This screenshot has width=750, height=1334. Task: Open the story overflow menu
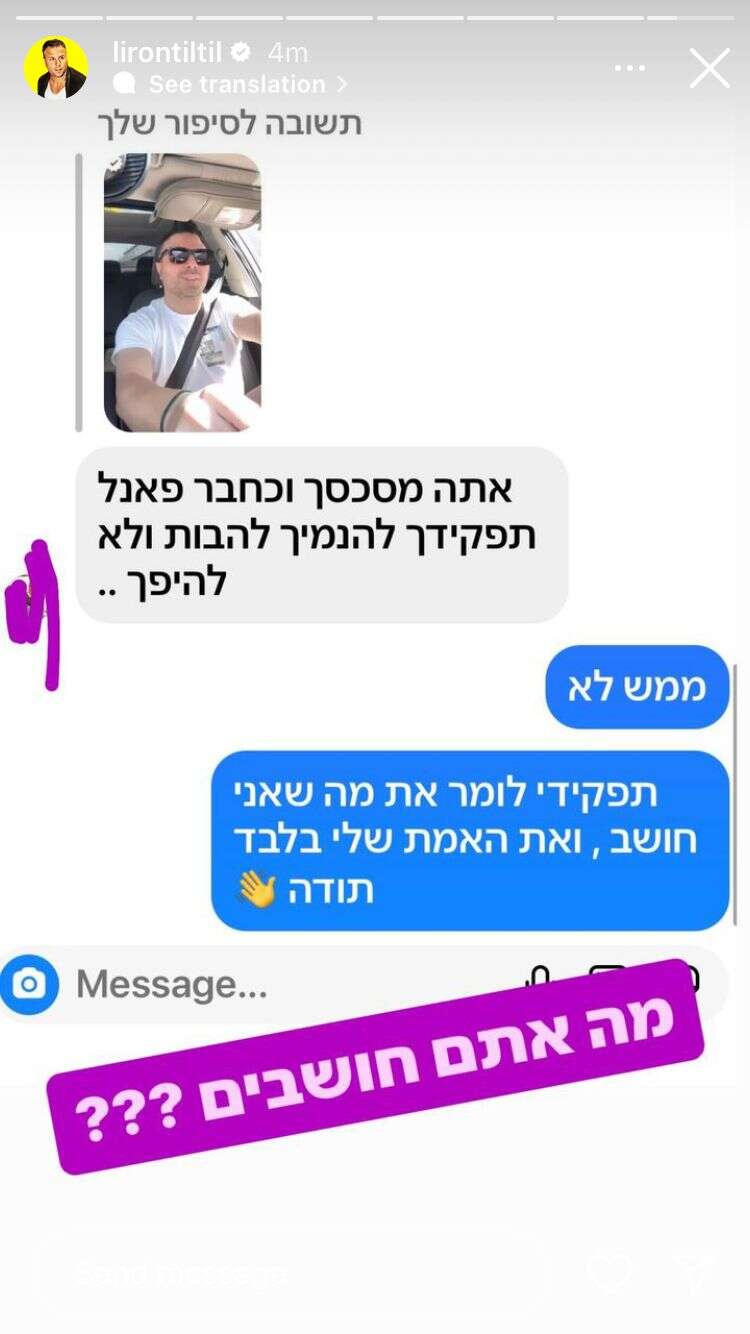point(630,68)
